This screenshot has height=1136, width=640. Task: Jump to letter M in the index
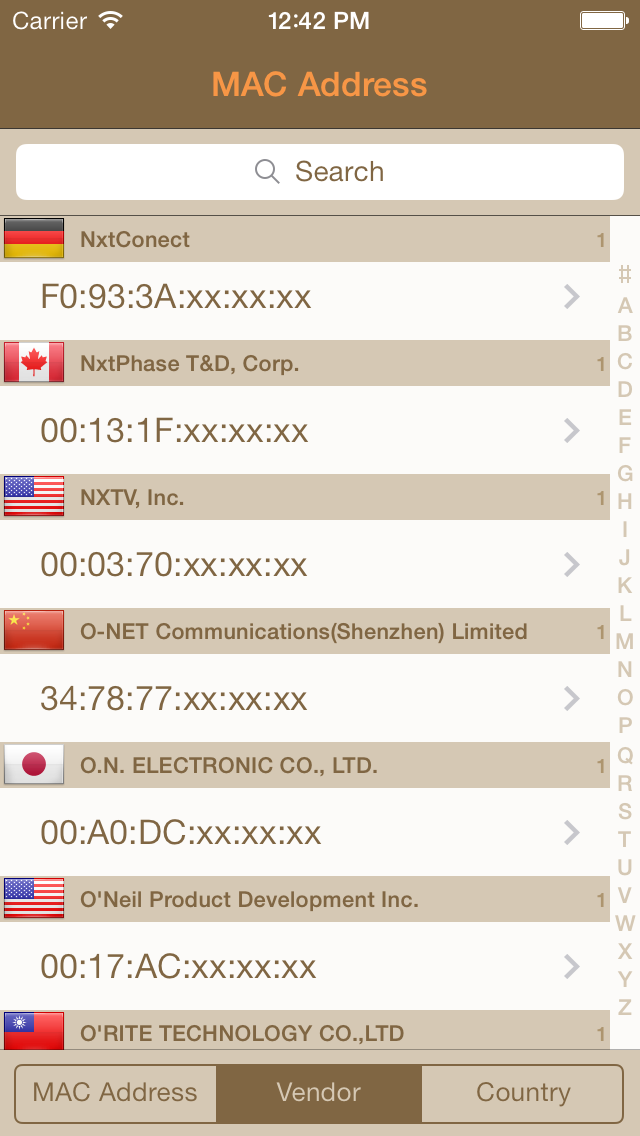tap(625, 642)
